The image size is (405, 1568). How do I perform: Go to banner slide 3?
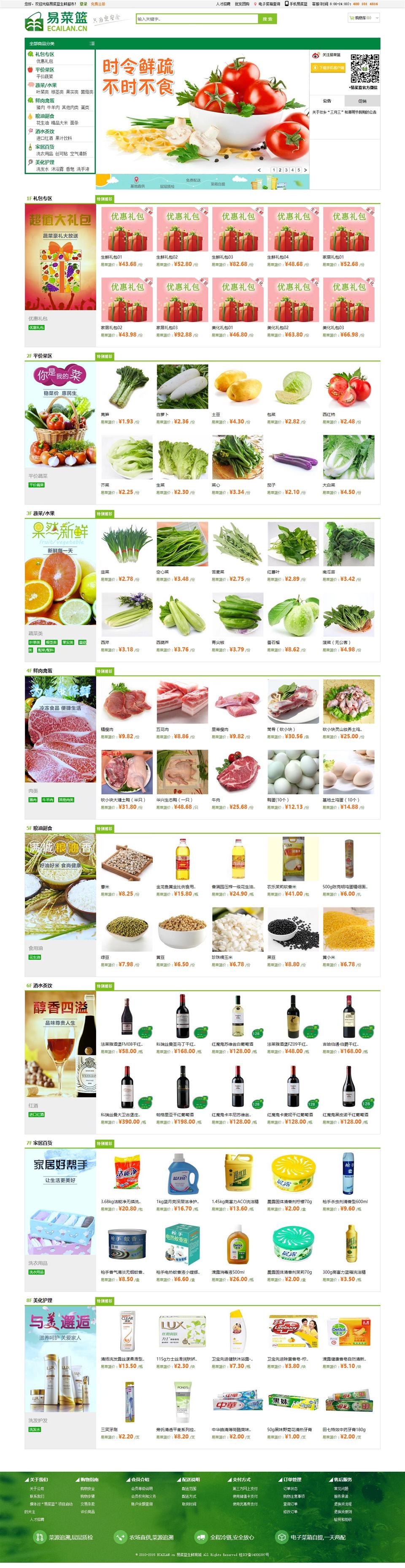286,170
